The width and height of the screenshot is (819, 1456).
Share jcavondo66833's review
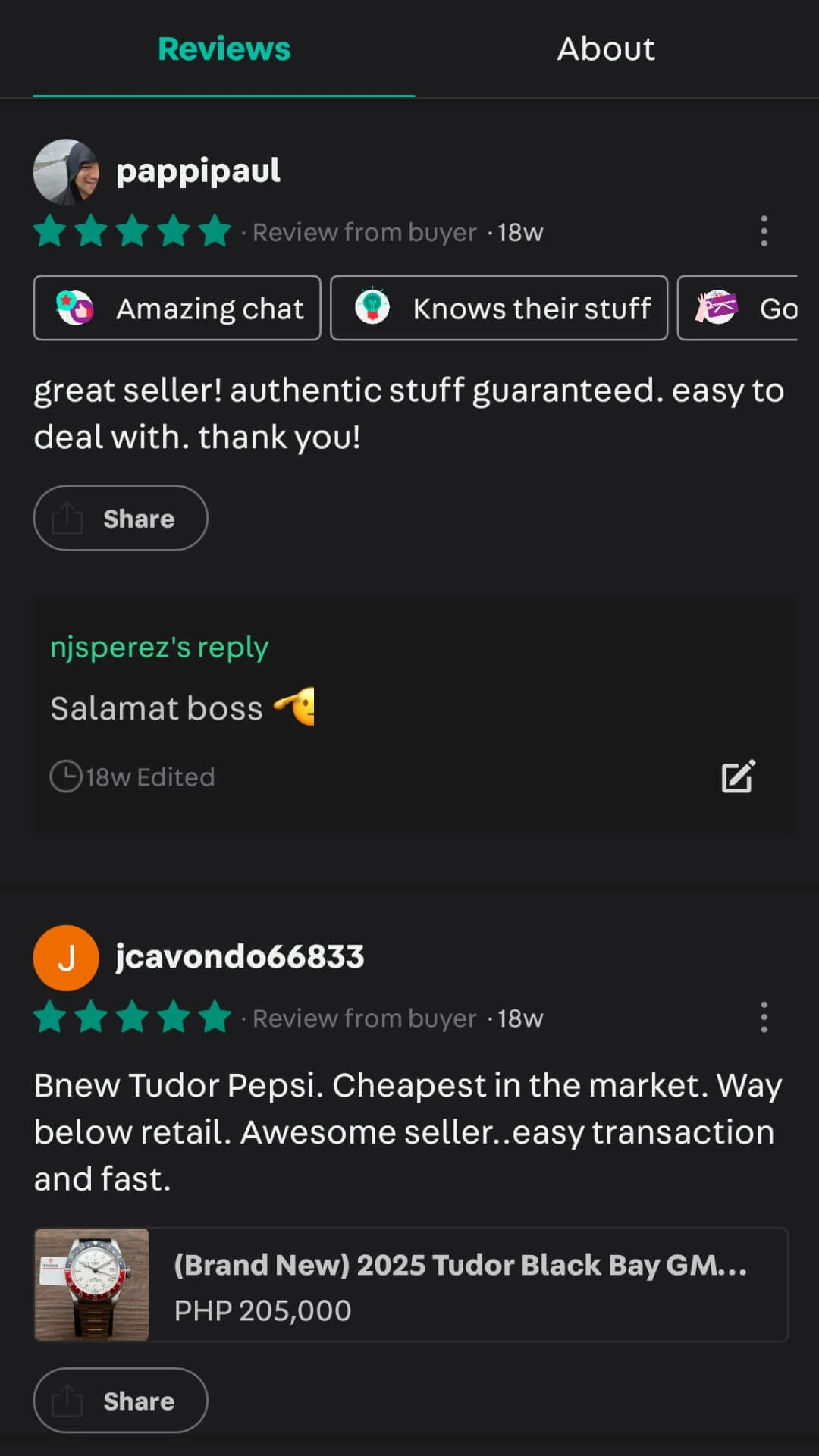pos(121,1401)
